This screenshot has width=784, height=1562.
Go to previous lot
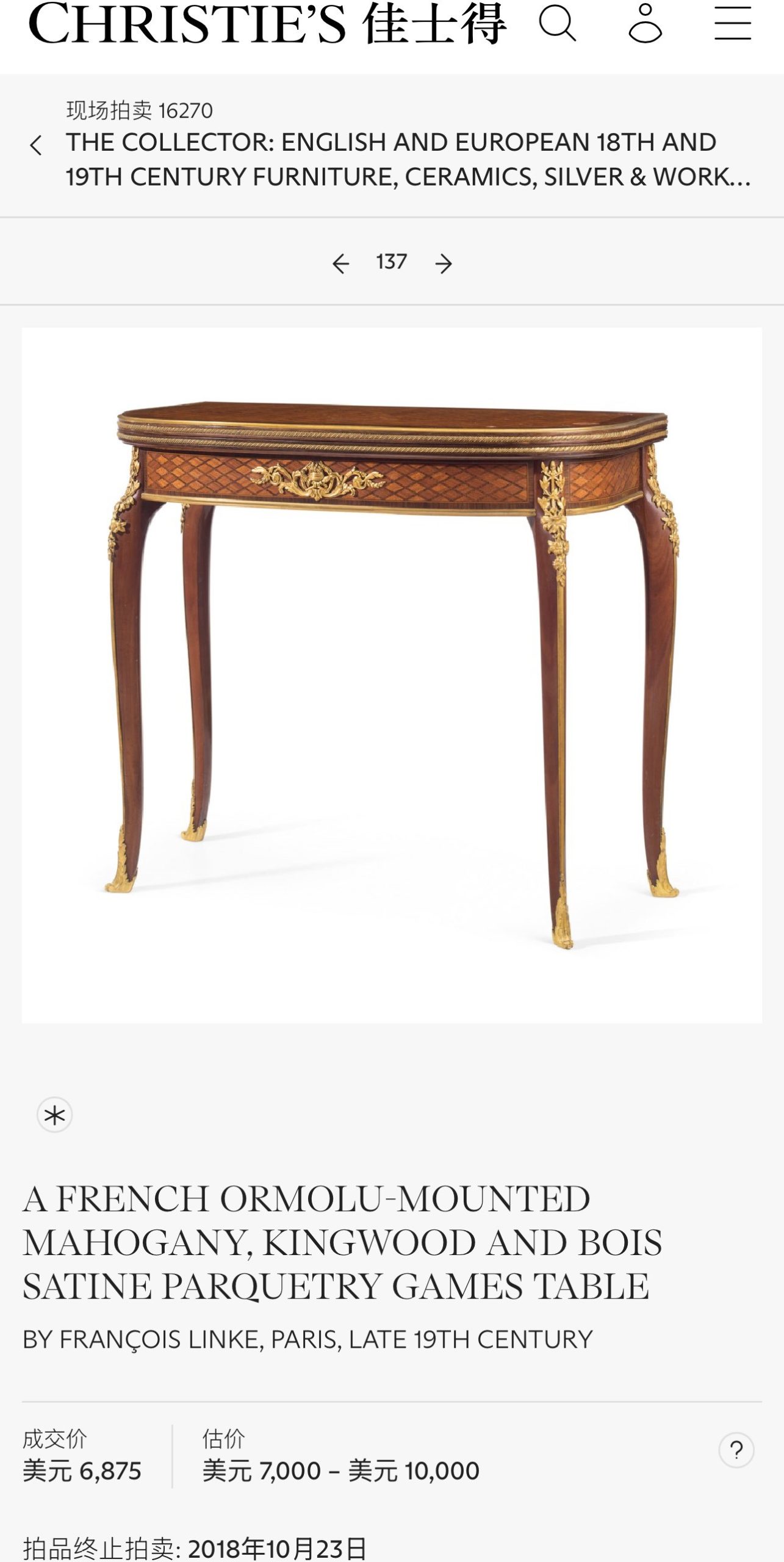[x=340, y=263]
